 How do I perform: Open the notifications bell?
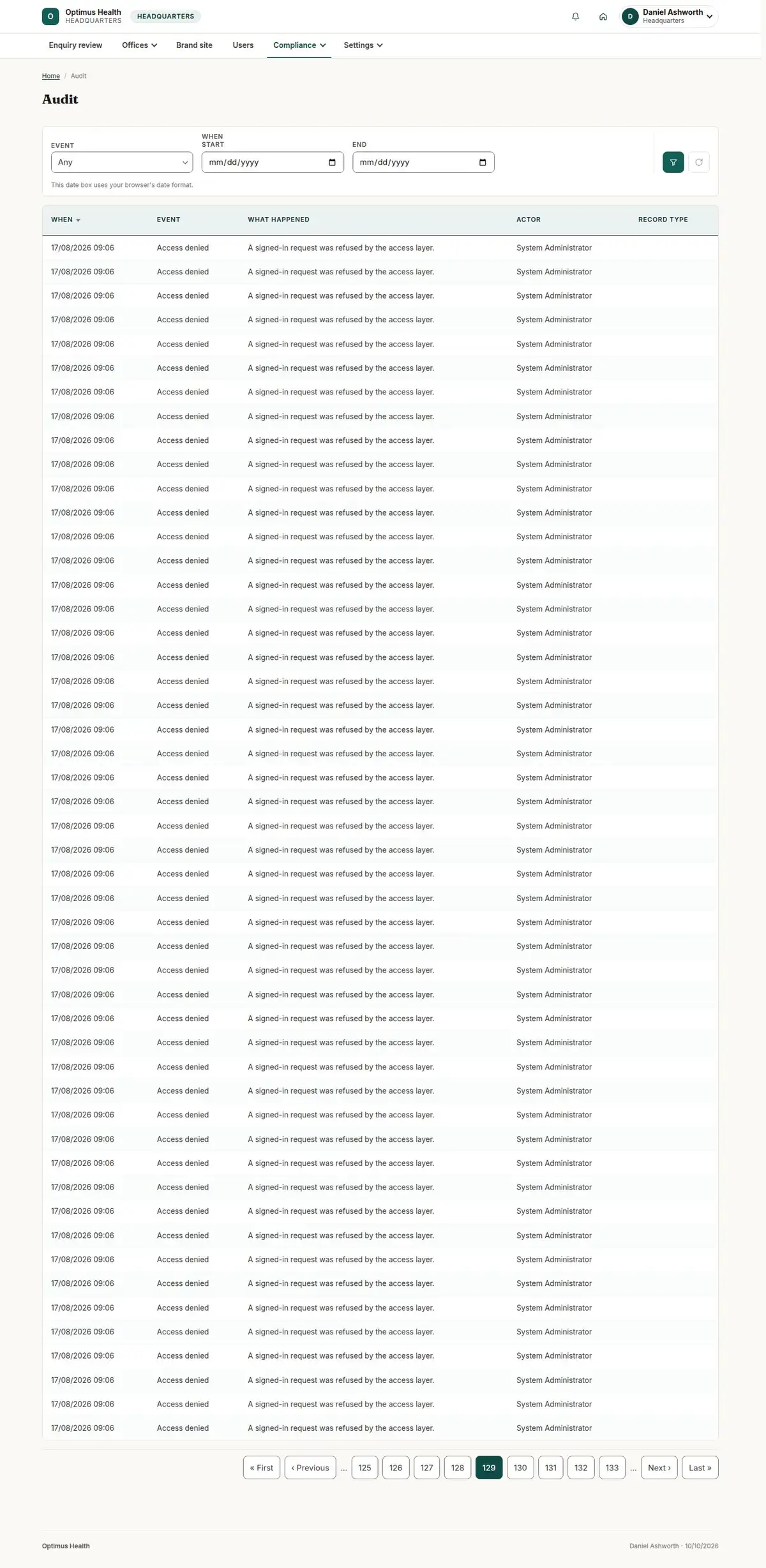tap(575, 17)
